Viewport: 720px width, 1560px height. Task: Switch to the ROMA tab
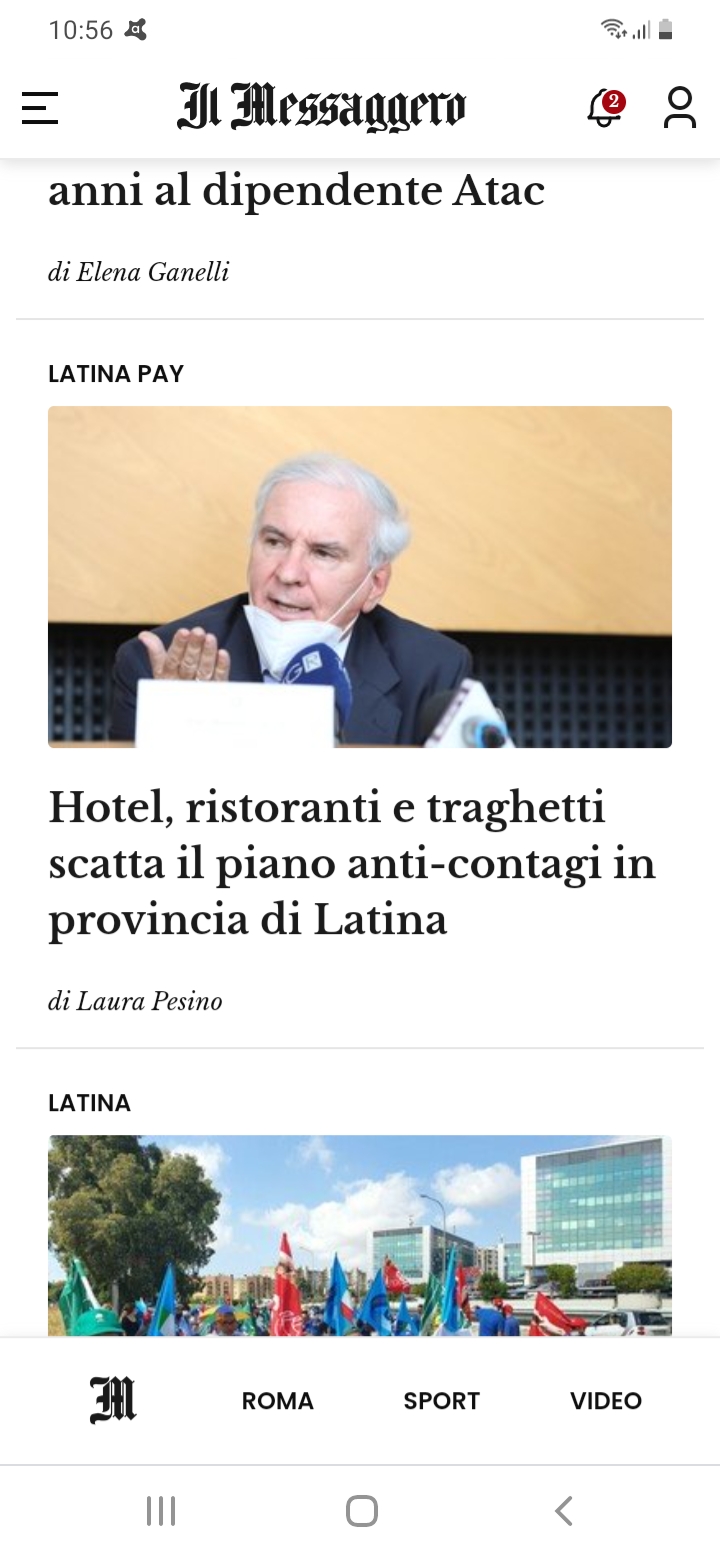pos(278,1401)
